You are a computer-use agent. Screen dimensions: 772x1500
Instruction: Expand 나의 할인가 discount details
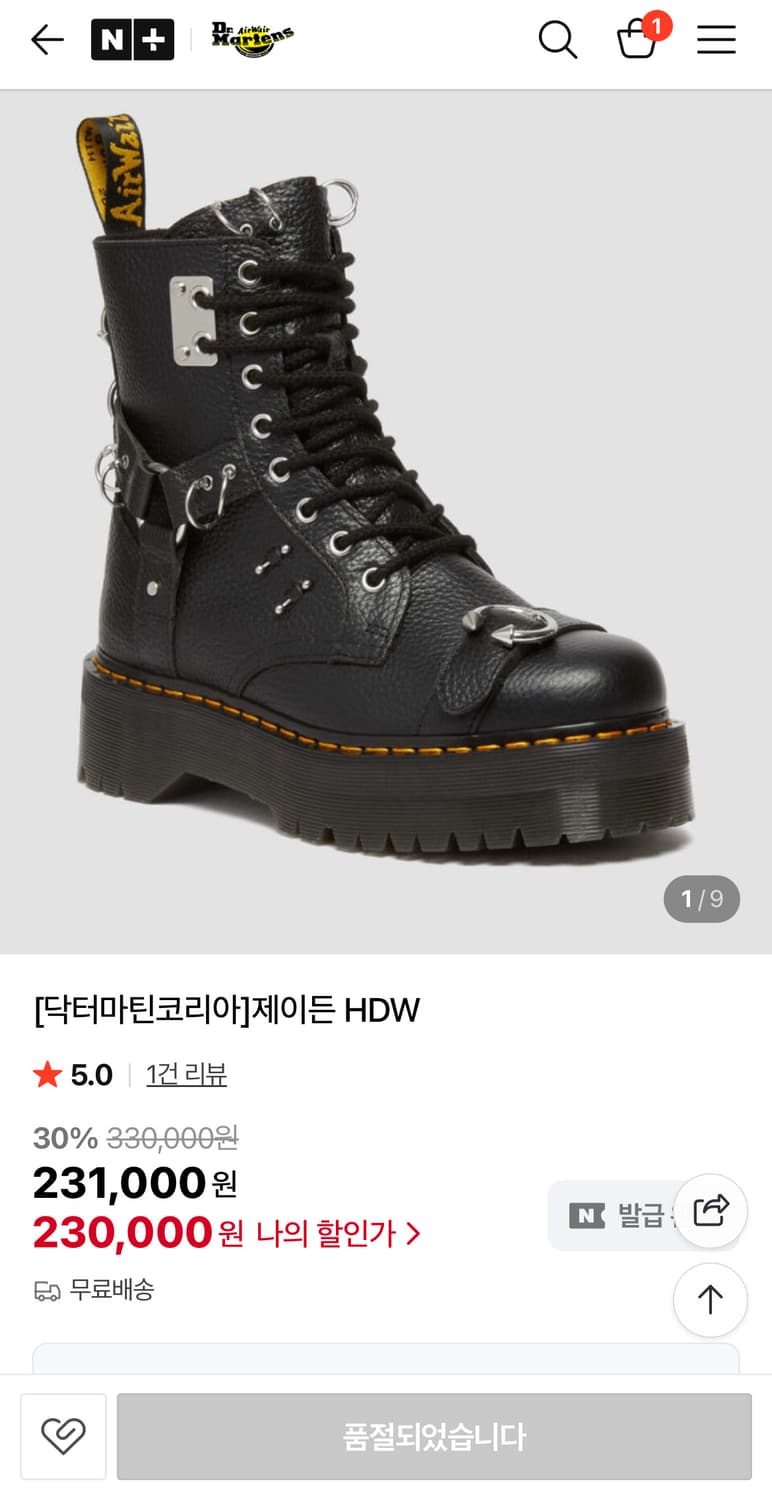[x=340, y=1234]
